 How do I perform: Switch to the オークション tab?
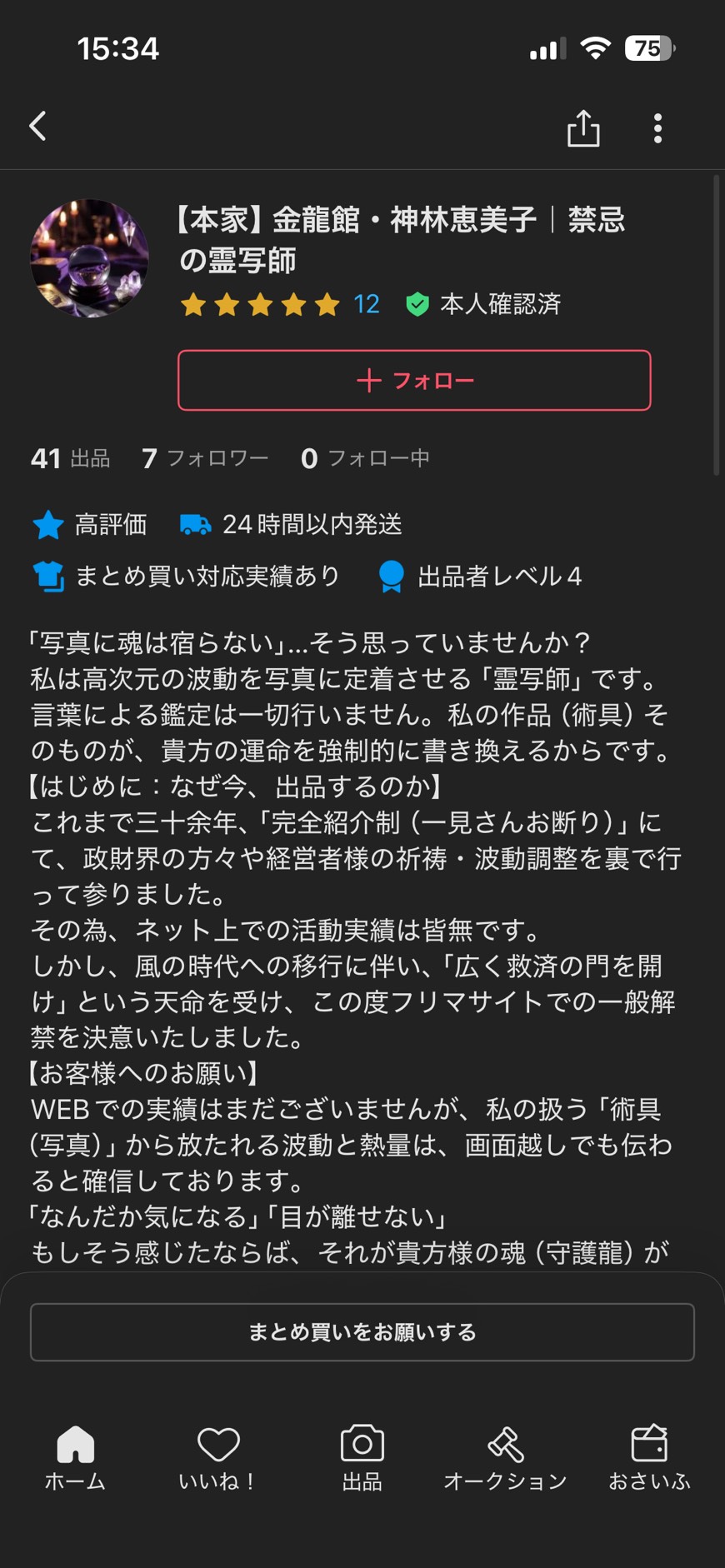pyautogui.click(x=505, y=1457)
